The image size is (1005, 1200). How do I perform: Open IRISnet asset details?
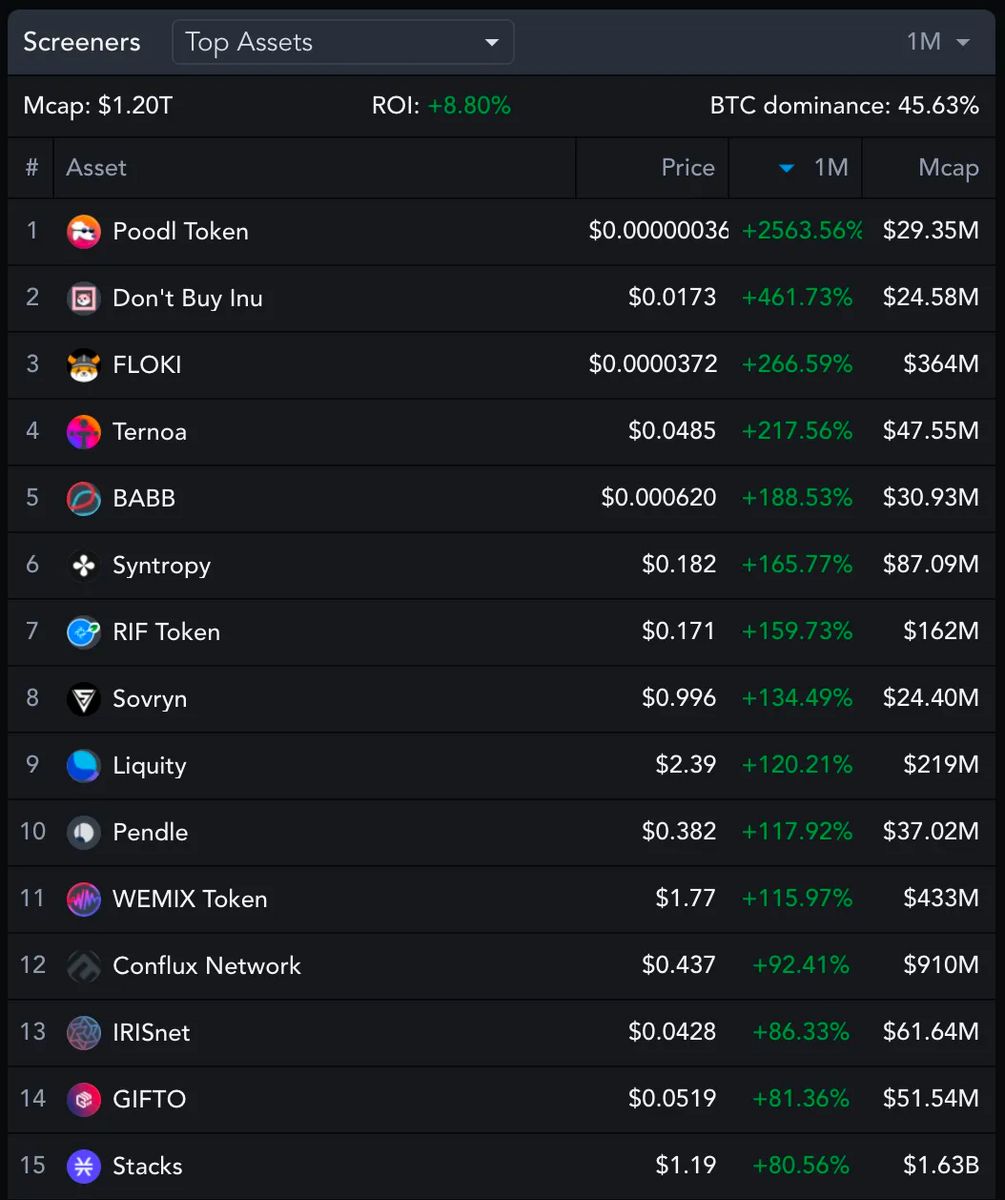(x=151, y=1033)
